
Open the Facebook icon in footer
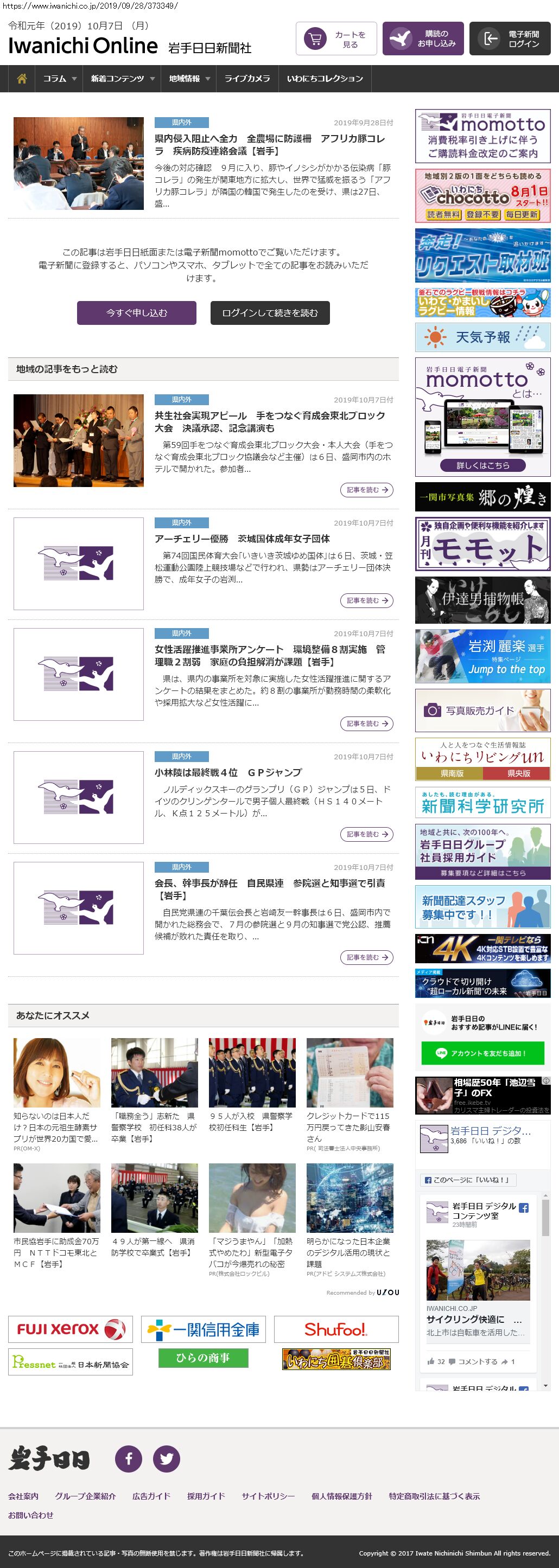(129, 1458)
